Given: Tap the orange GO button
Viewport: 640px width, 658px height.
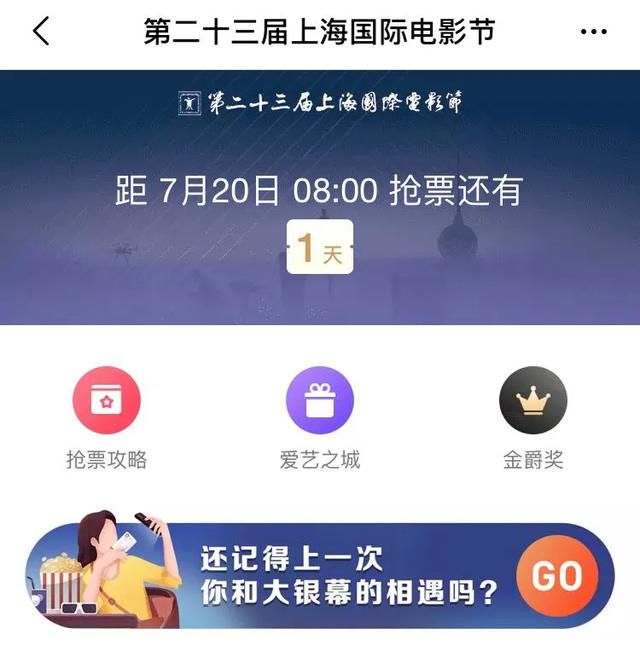Looking at the screenshot, I should [557, 575].
